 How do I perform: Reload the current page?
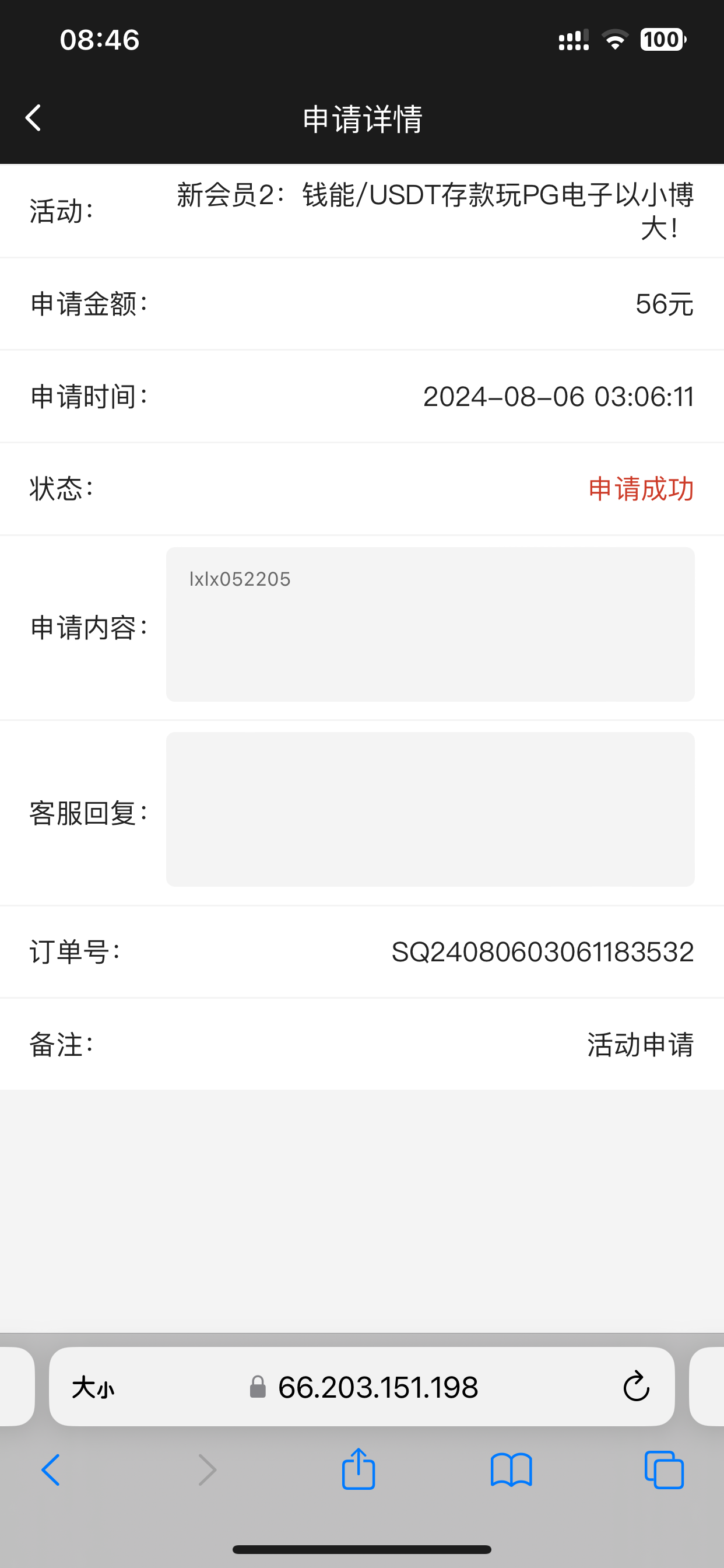[636, 1387]
